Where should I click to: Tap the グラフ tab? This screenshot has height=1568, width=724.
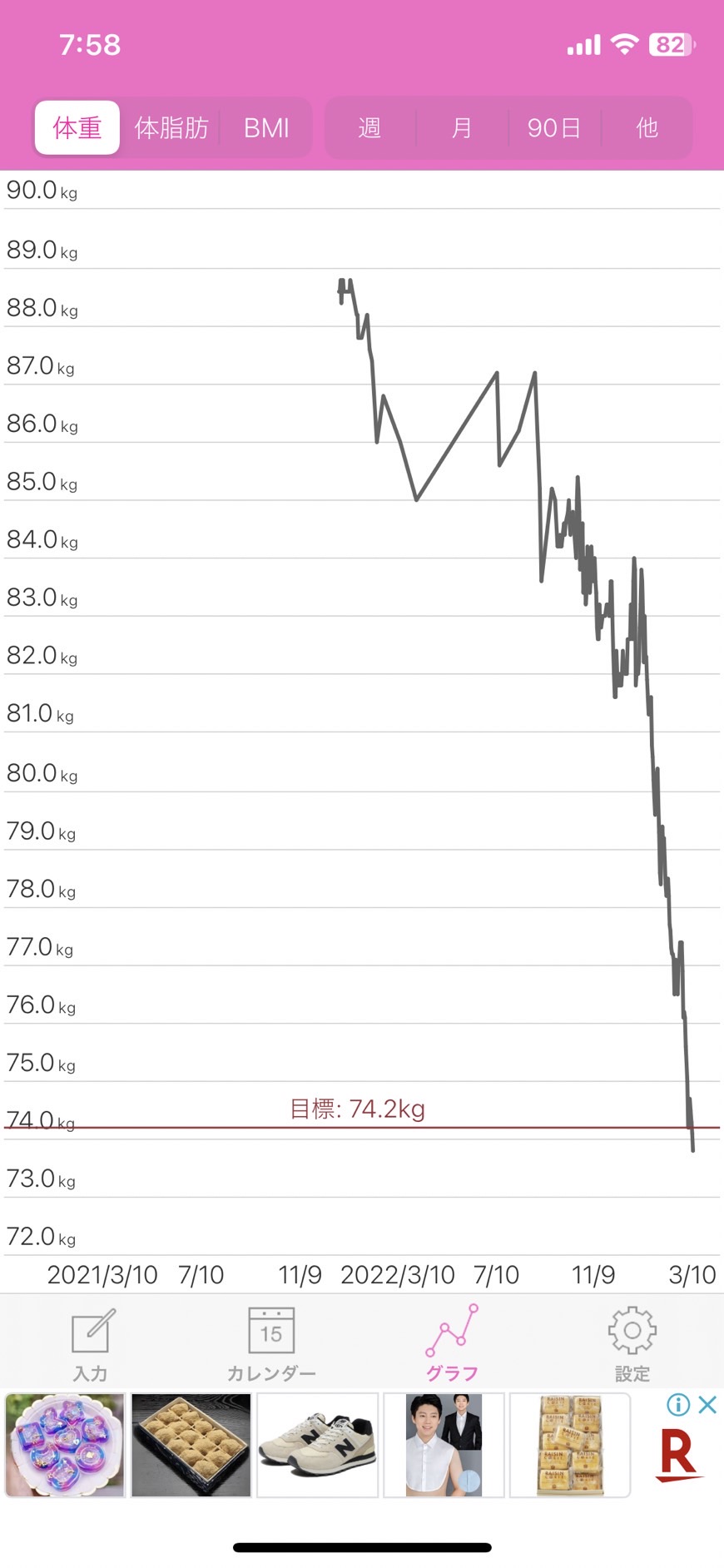coord(453,1342)
